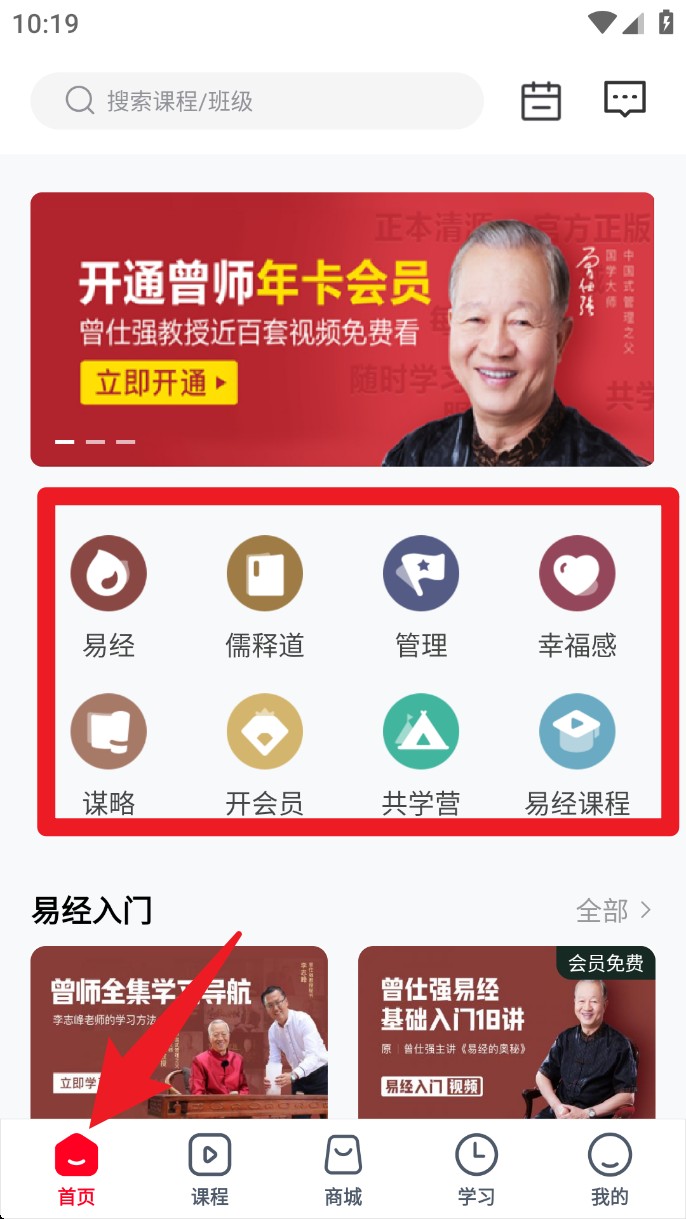Tap the 立即开通 membership banner
This screenshot has height=1219, width=686.
[x=158, y=383]
